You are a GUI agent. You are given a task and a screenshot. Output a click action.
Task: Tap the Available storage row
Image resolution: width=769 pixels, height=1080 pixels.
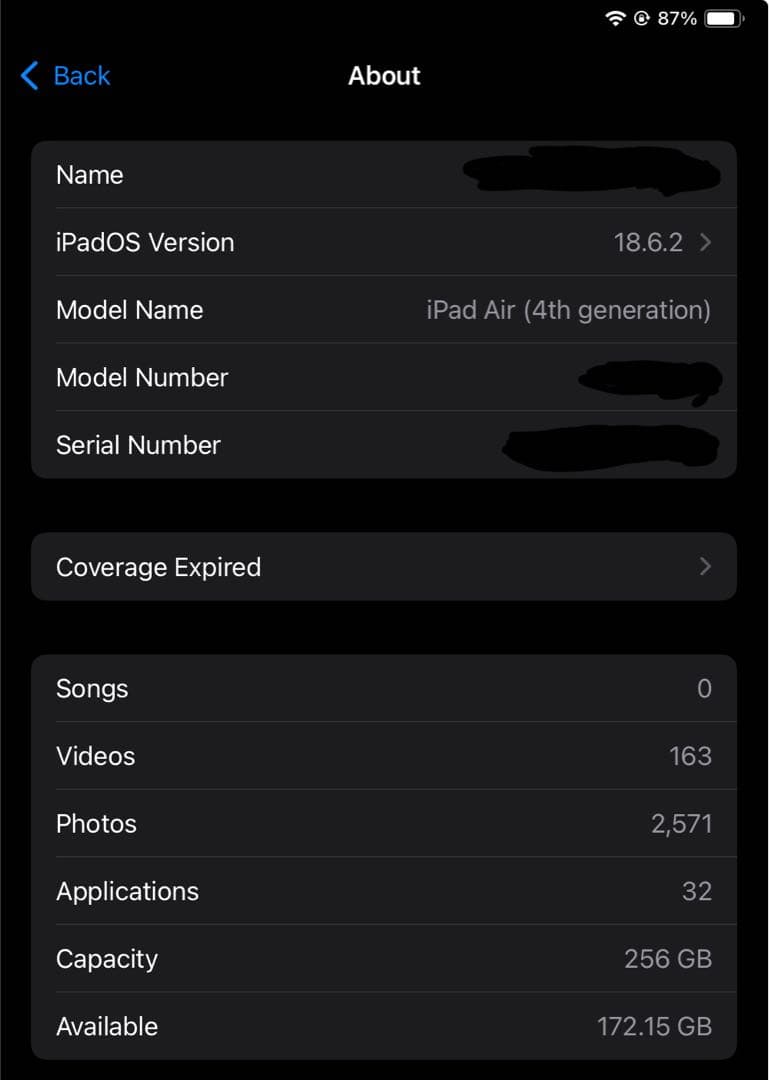[x=384, y=1026]
